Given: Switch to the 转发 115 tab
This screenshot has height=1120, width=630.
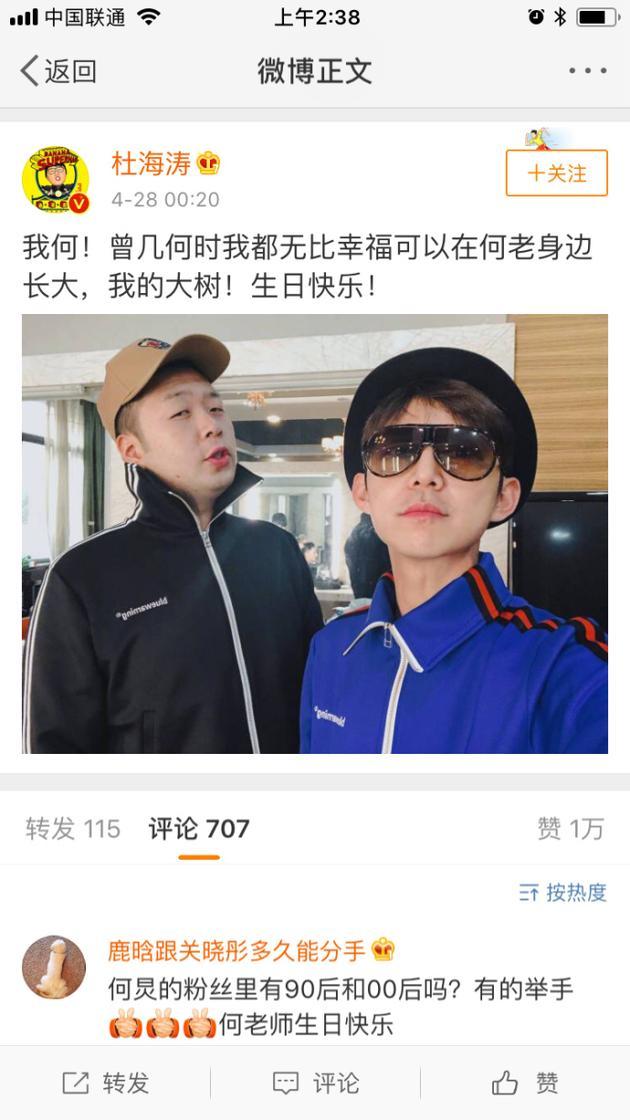Looking at the screenshot, I should tap(73, 828).
